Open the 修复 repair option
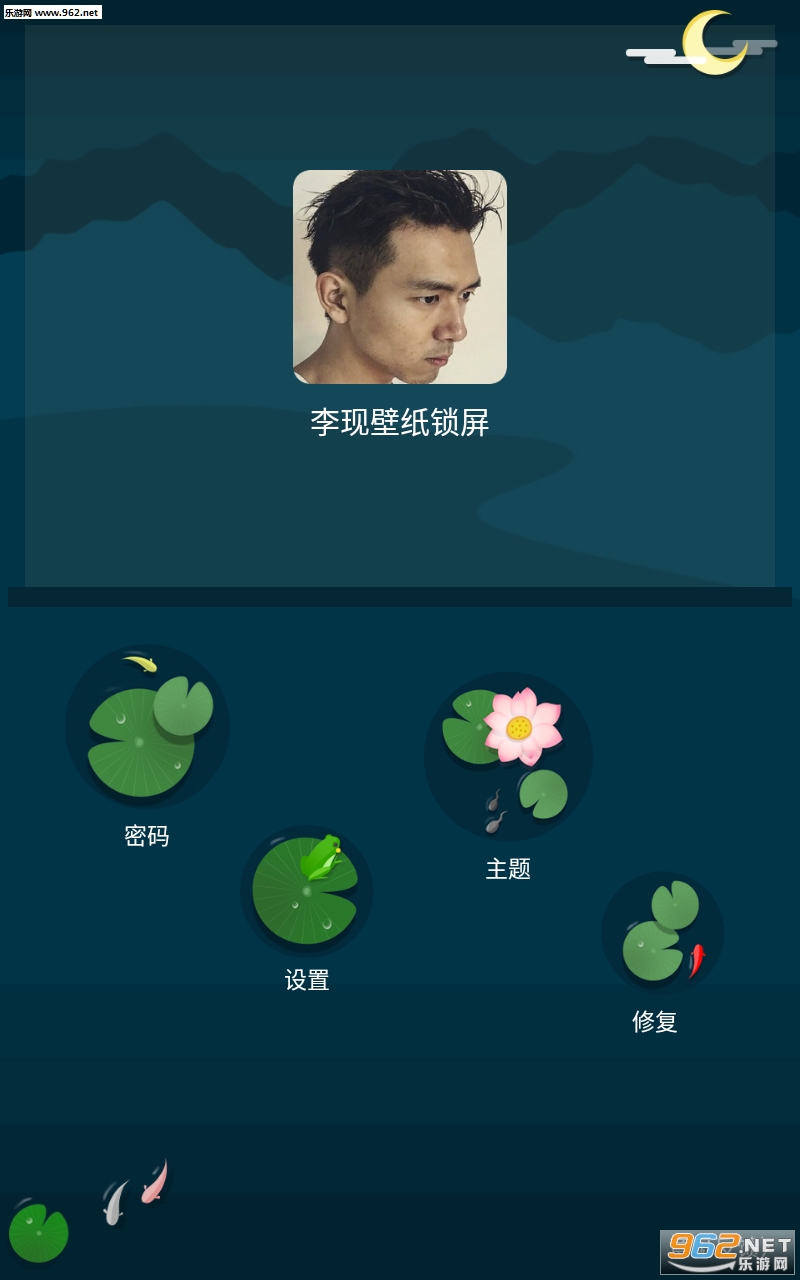 [662, 932]
